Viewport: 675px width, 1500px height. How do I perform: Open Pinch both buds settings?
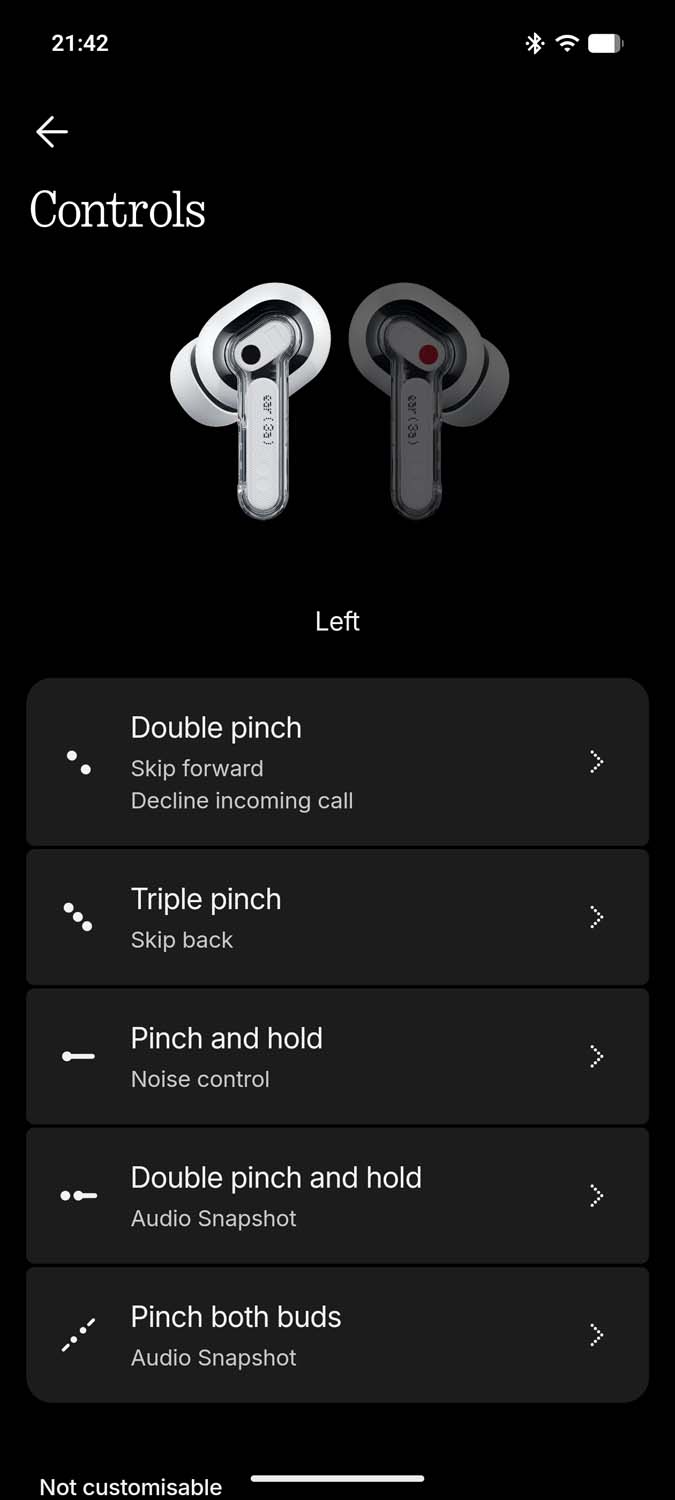point(337,1334)
